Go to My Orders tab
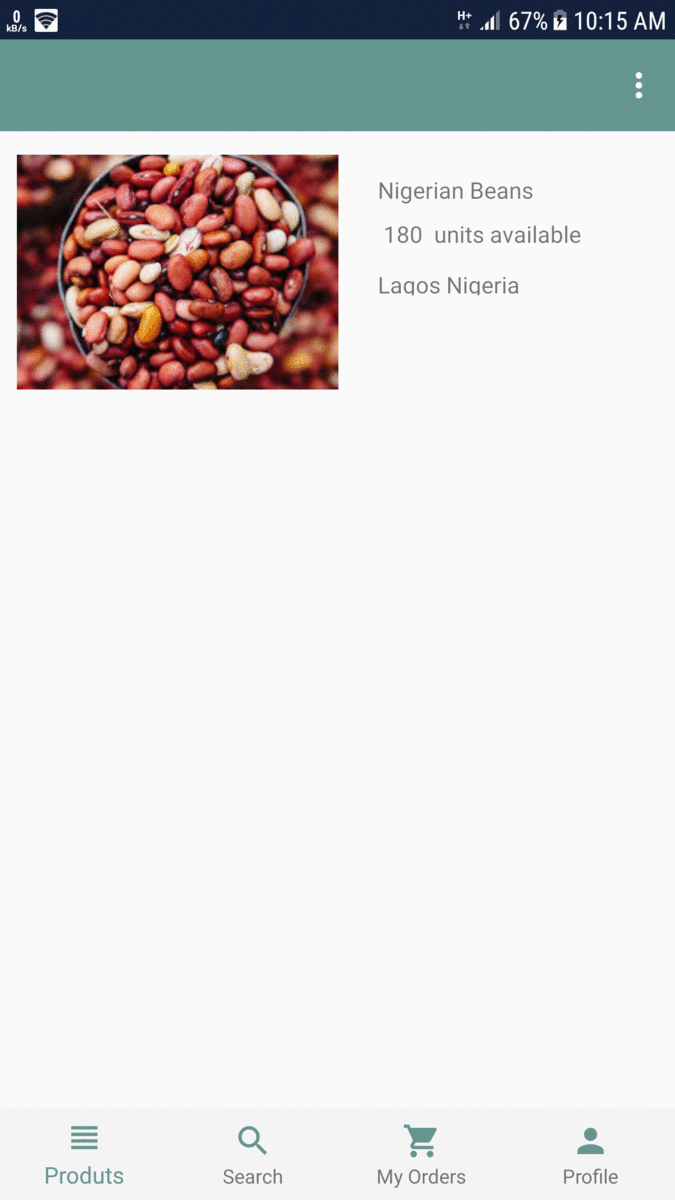The height and width of the screenshot is (1200, 675). pos(421,1155)
